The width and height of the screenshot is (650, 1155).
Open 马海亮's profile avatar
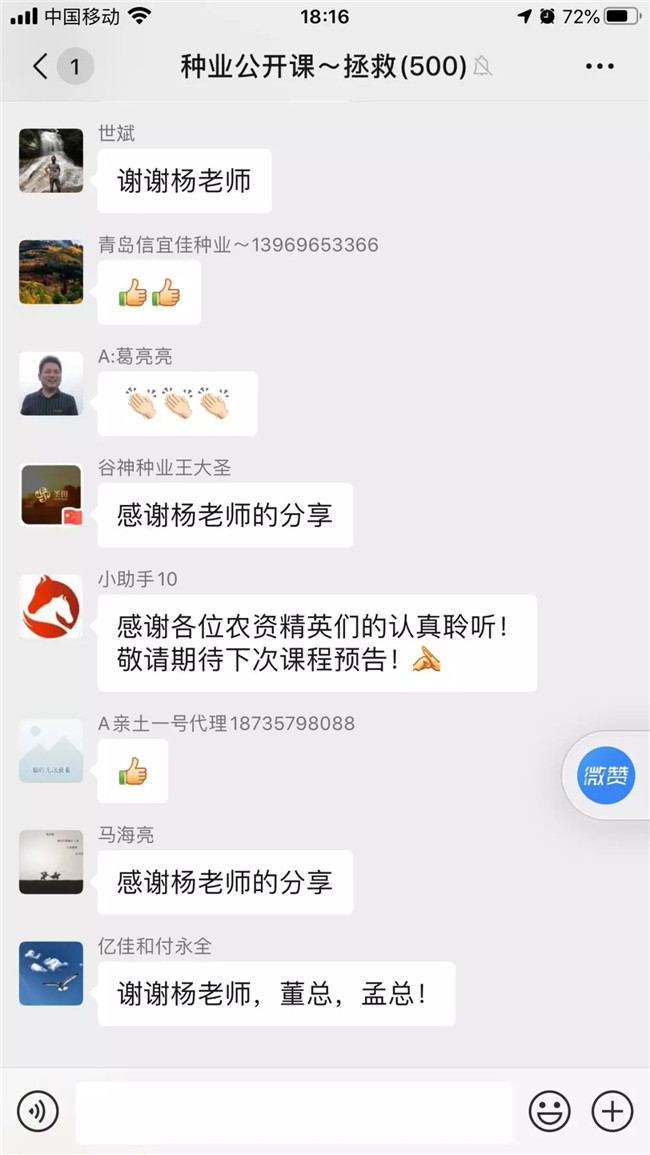[51, 862]
